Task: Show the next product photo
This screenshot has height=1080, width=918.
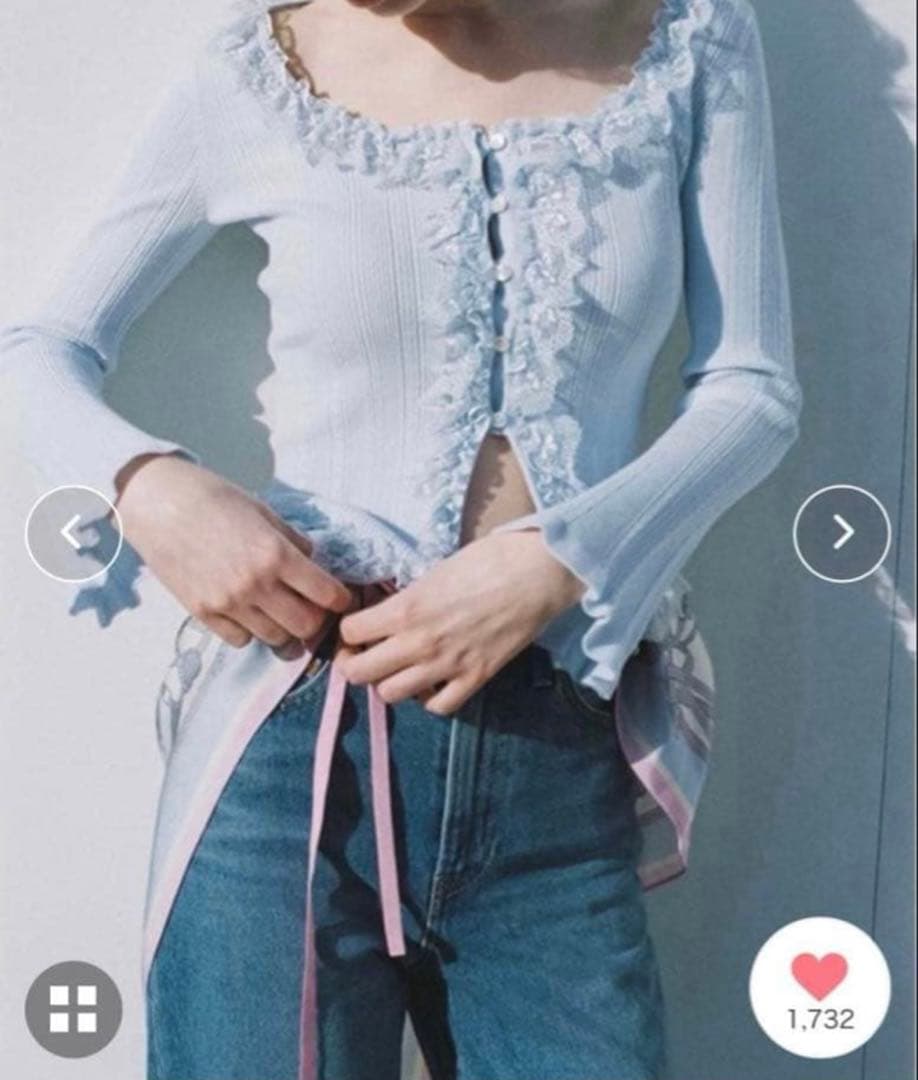Action: (x=841, y=533)
